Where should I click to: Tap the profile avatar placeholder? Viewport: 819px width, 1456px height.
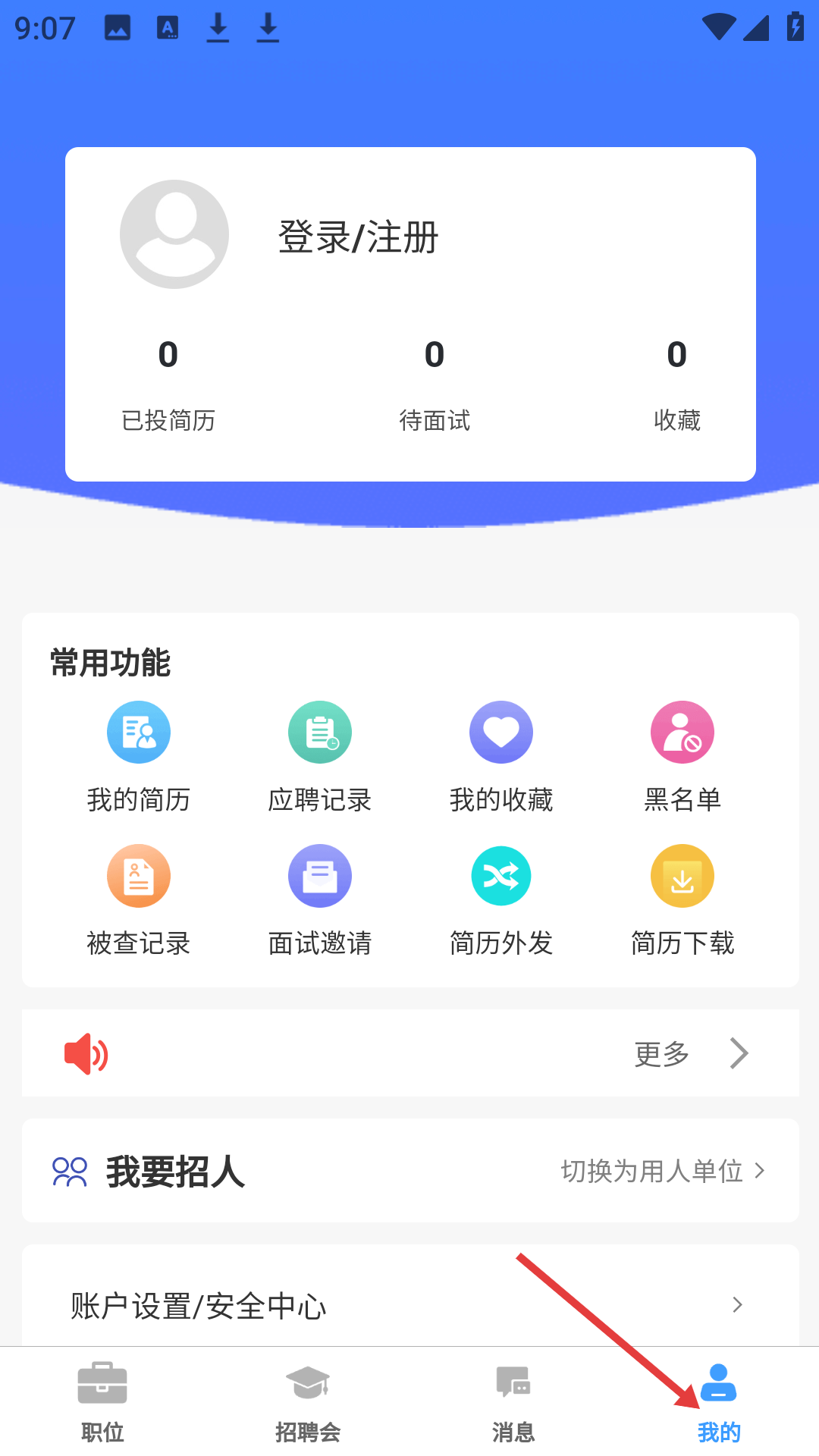click(174, 234)
